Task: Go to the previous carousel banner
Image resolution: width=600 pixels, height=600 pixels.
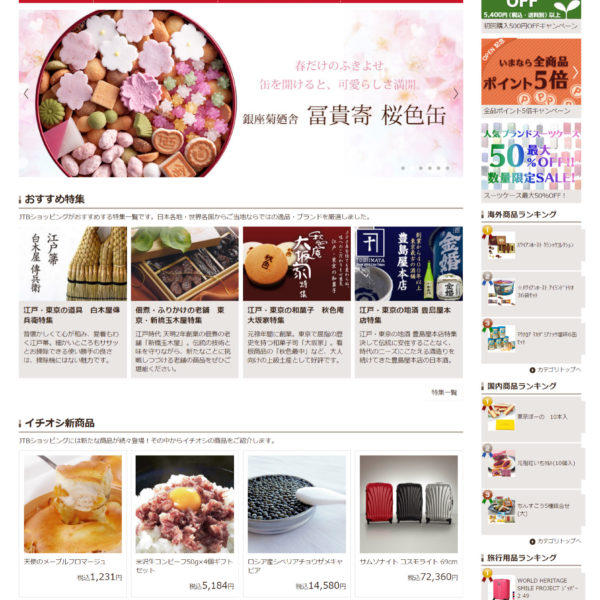Action: pyautogui.click(x=27, y=94)
